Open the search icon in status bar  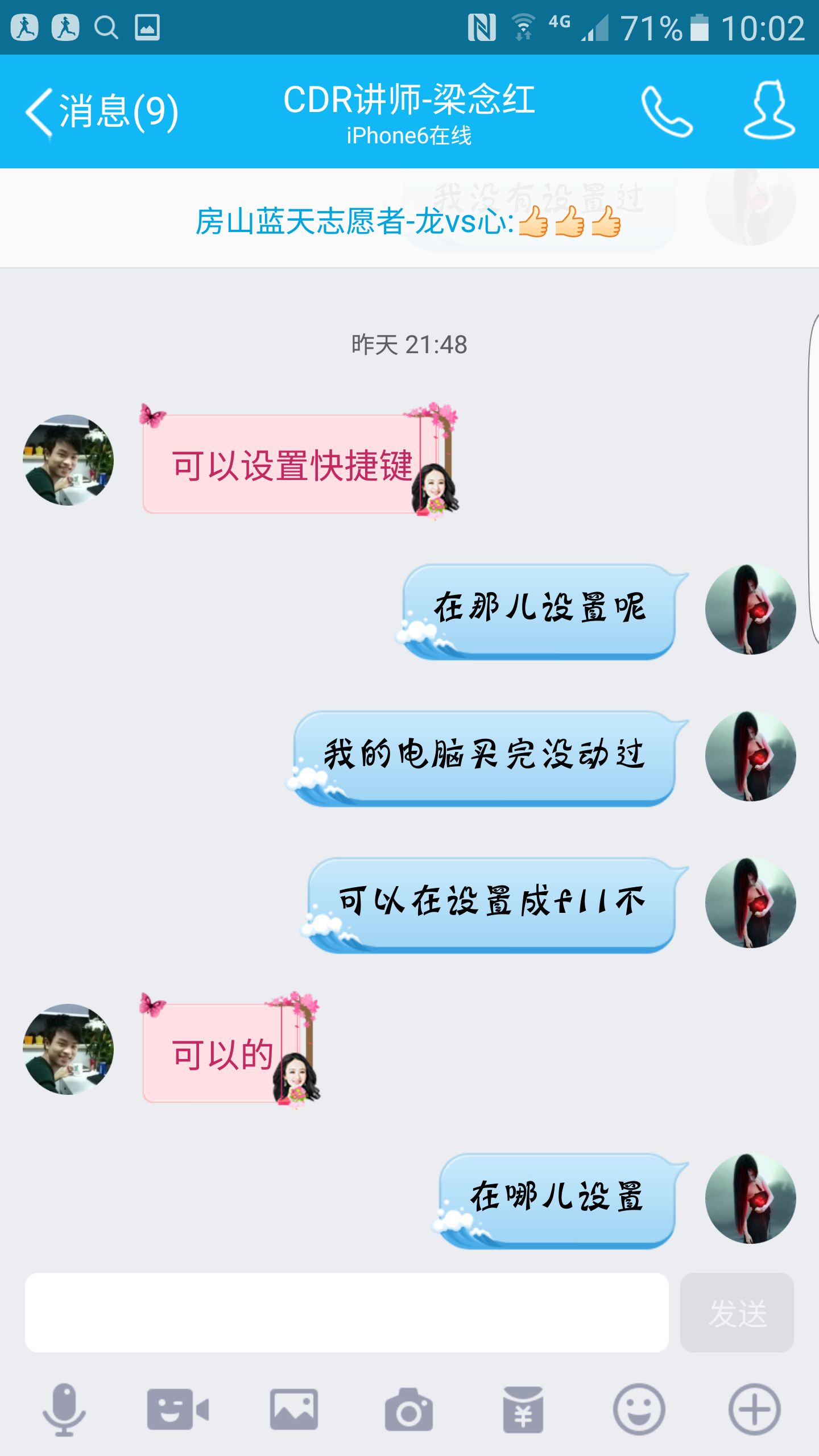(105, 26)
